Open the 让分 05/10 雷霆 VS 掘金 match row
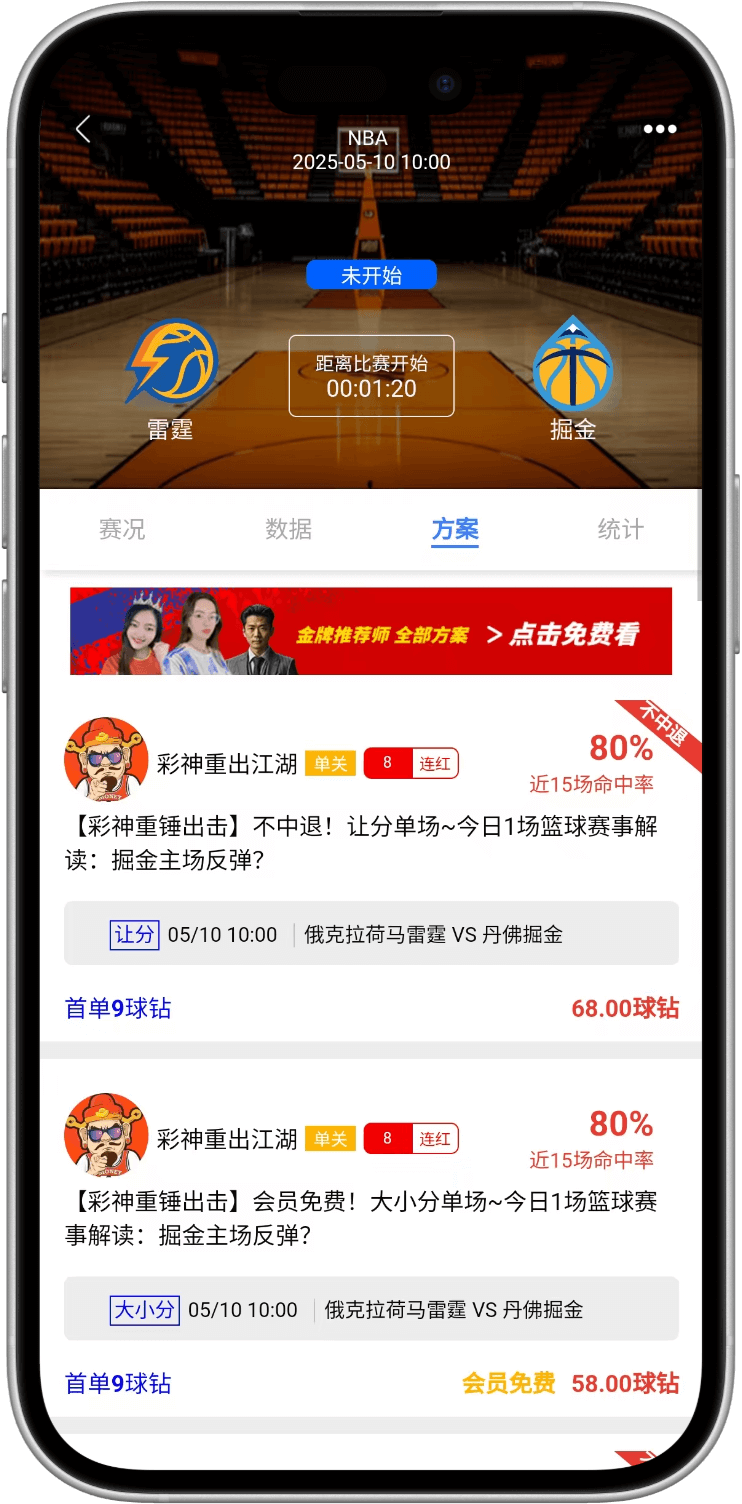The width and height of the screenshot is (742, 1504). tap(371, 934)
